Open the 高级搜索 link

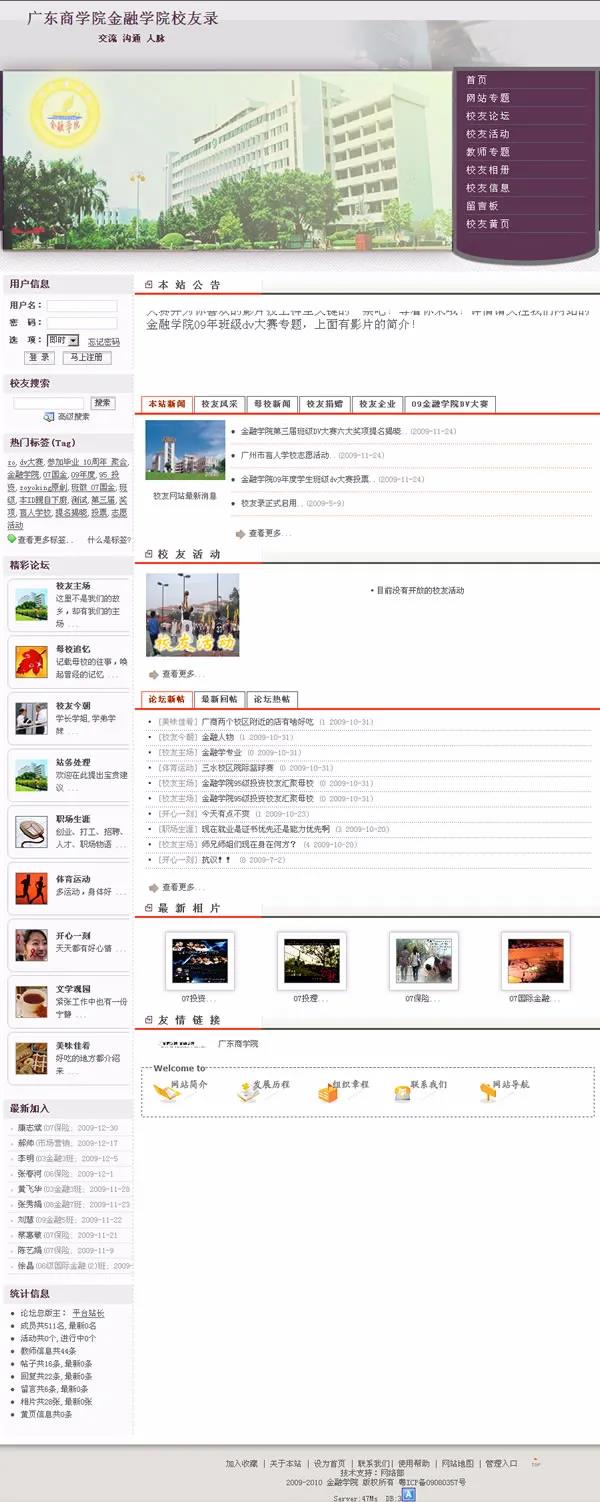(72, 417)
